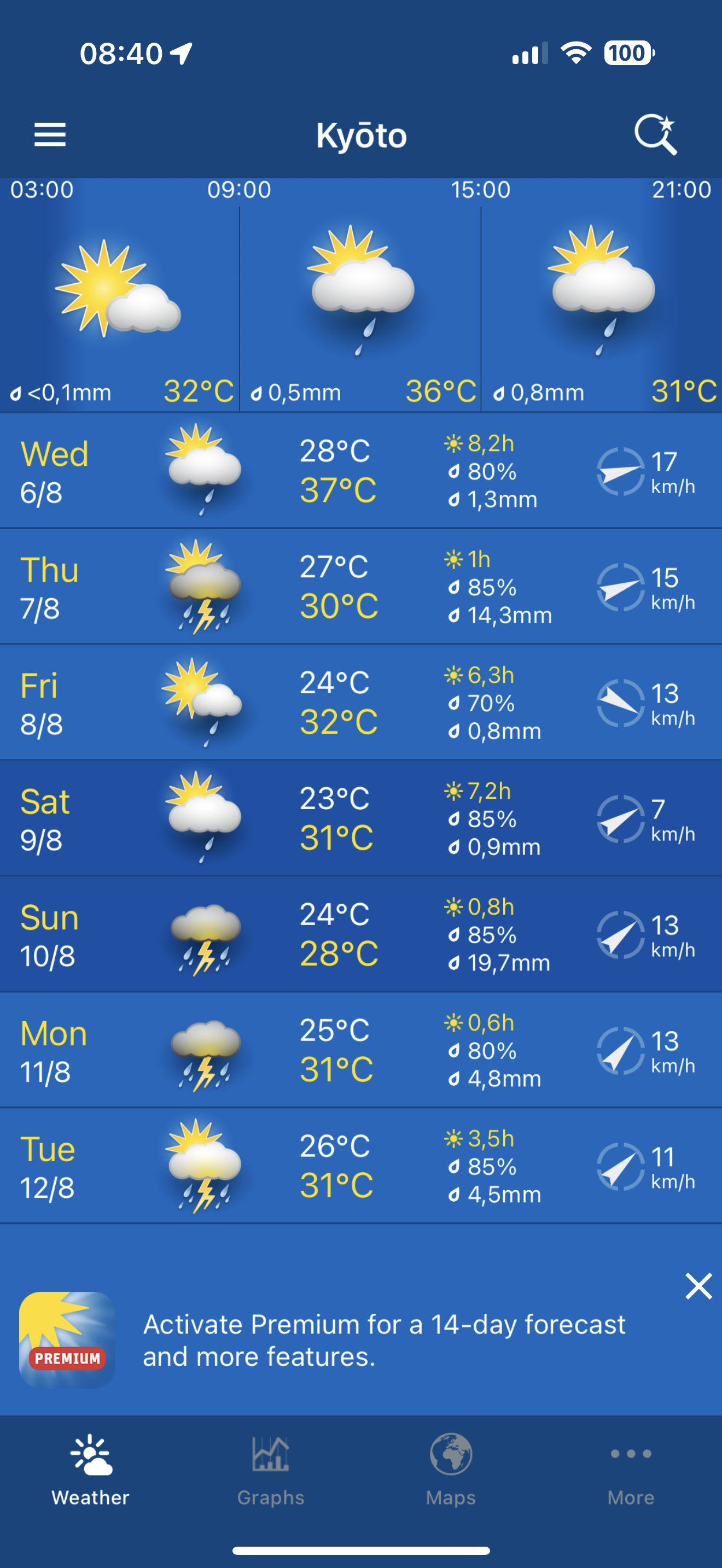722x1568 pixels.
Task: Select the Saturday 9/8 forecast row
Action: pyautogui.click(x=361, y=818)
